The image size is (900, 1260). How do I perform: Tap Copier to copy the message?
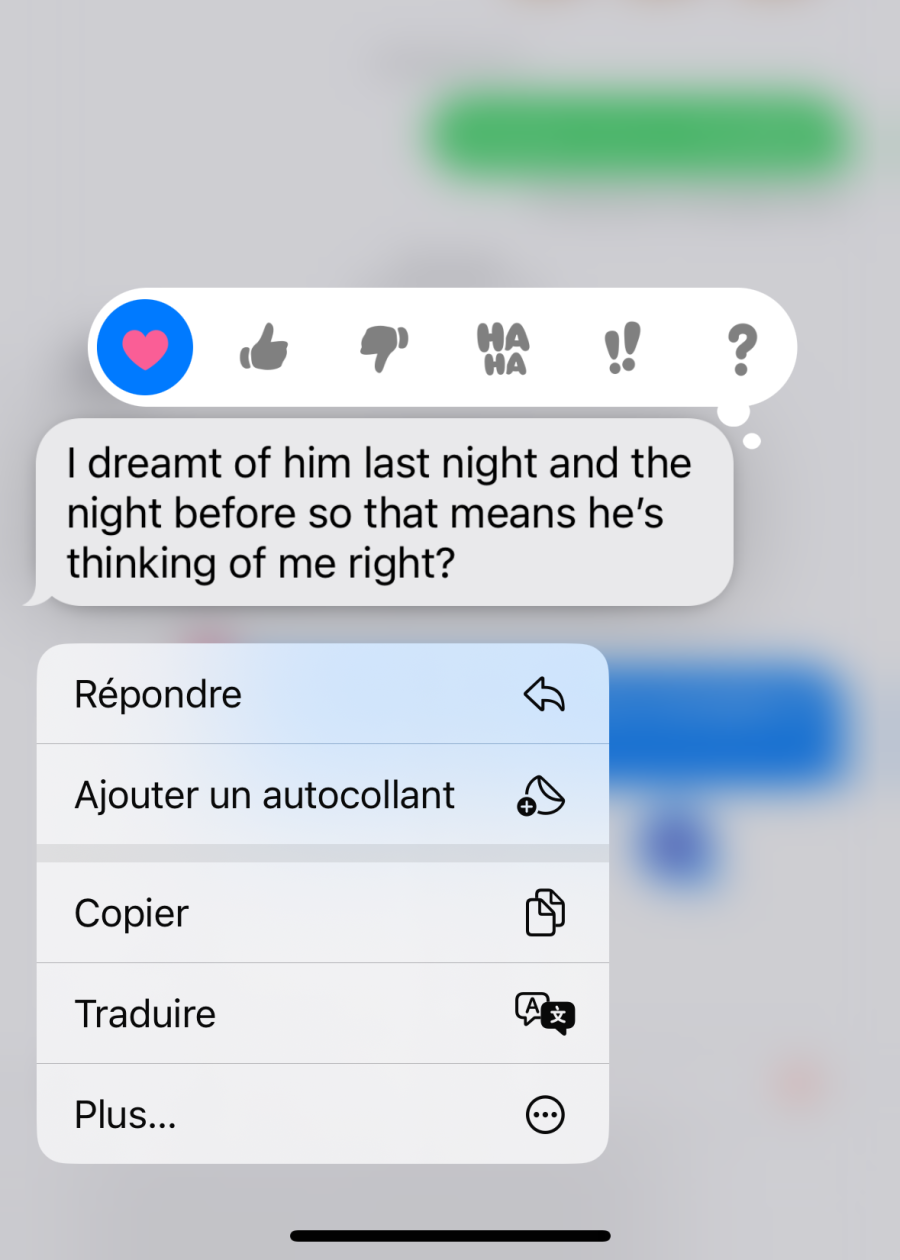pyautogui.click(x=322, y=913)
